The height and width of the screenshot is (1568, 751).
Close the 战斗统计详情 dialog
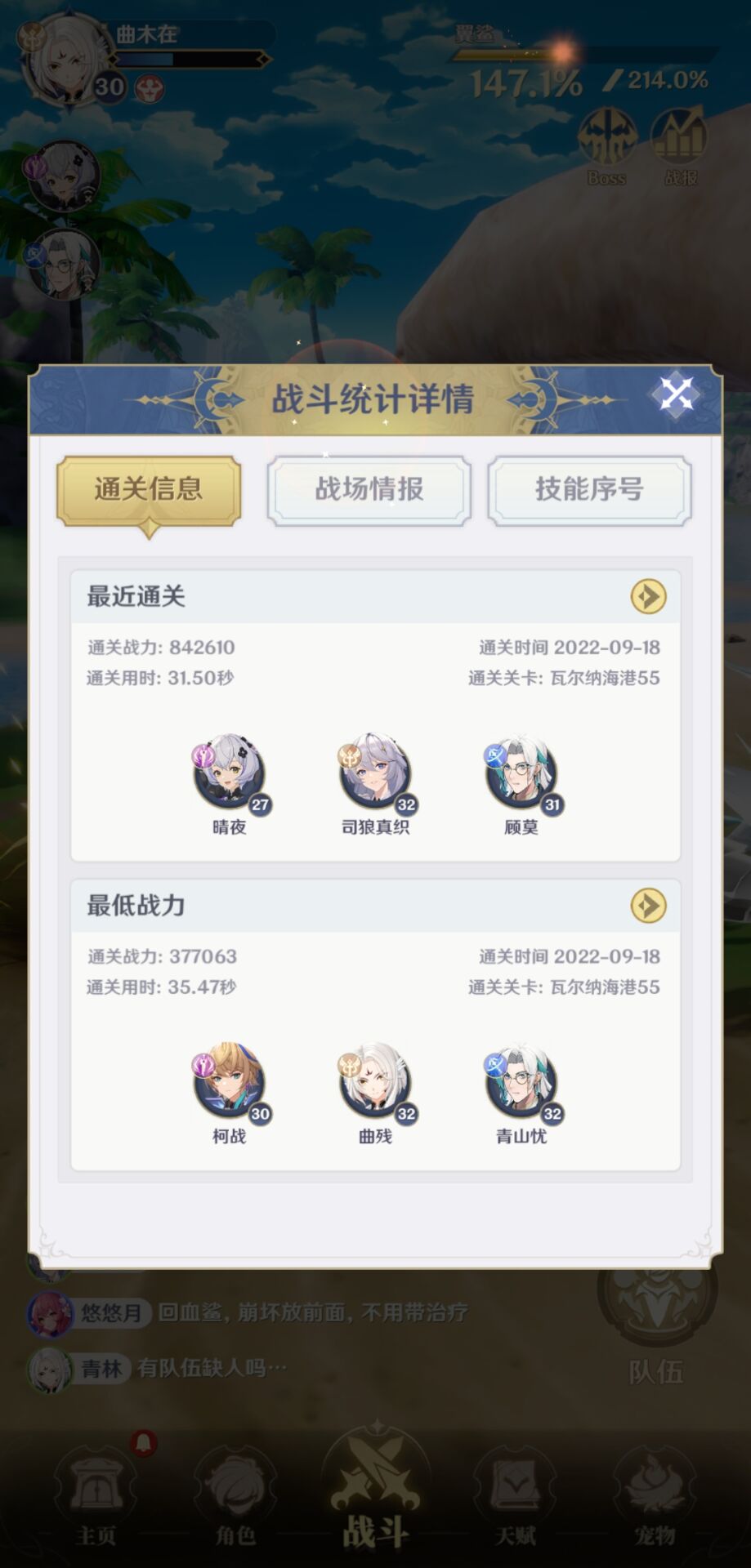tap(677, 394)
